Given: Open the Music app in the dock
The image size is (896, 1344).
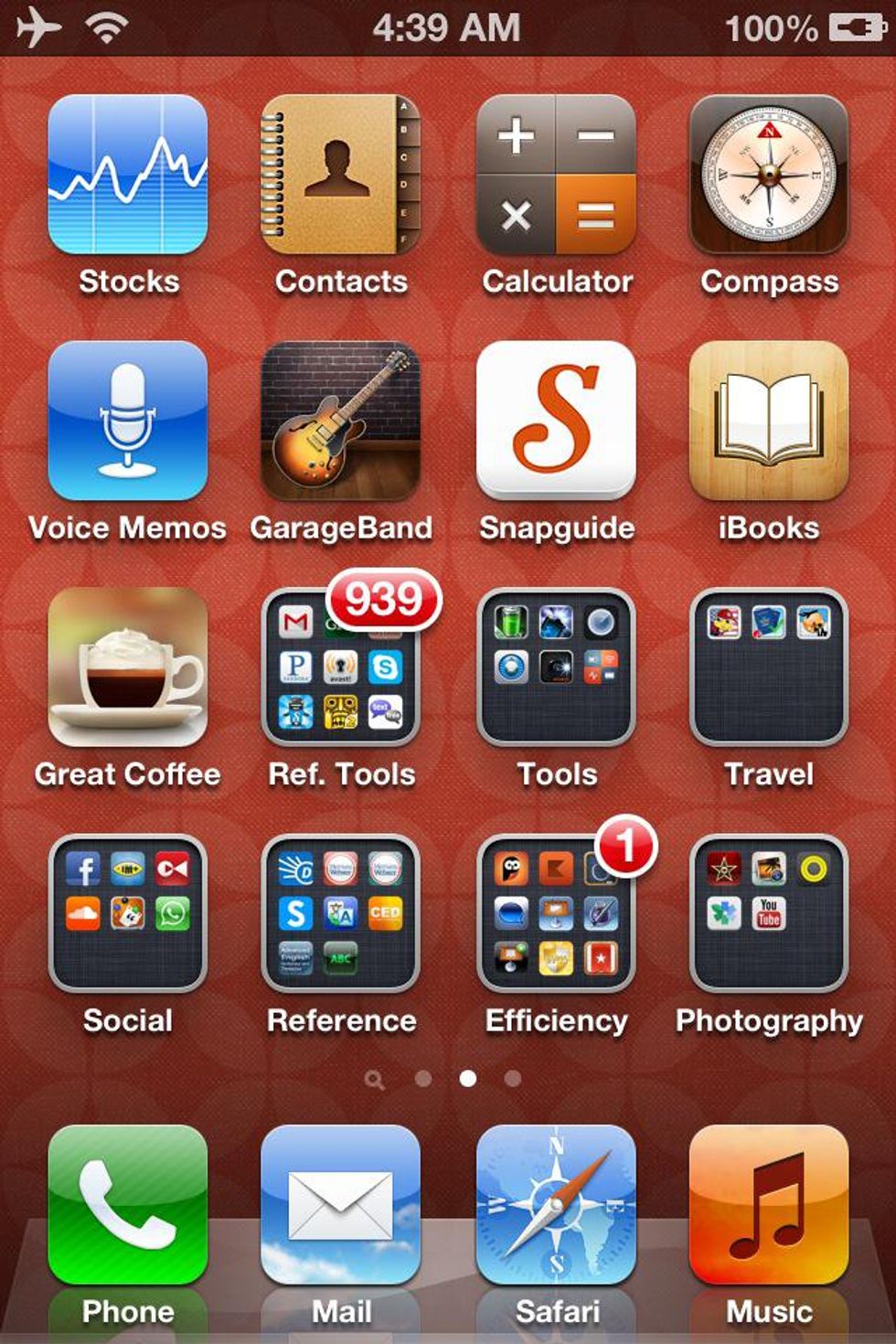Looking at the screenshot, I should pos(769,1207).
